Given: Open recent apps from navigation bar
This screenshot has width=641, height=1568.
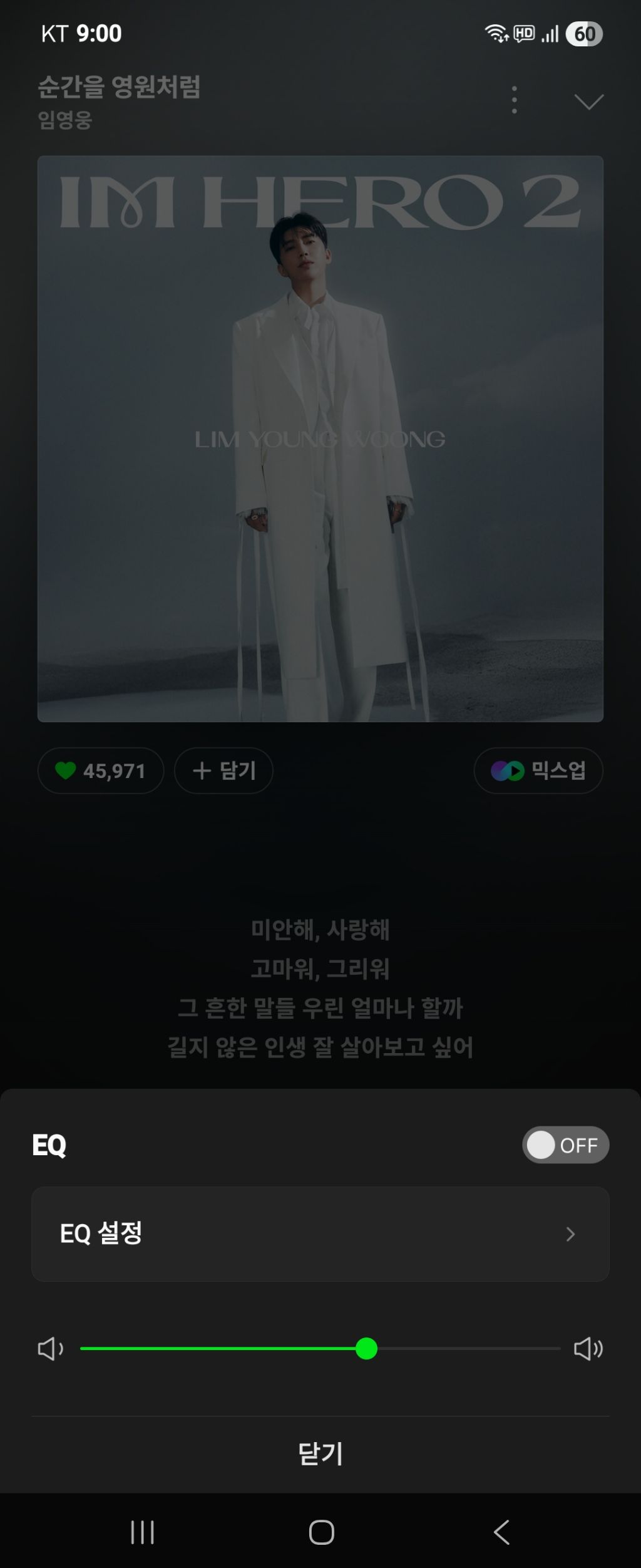Looking at the screenshot, I should (x=142, y=1532).
